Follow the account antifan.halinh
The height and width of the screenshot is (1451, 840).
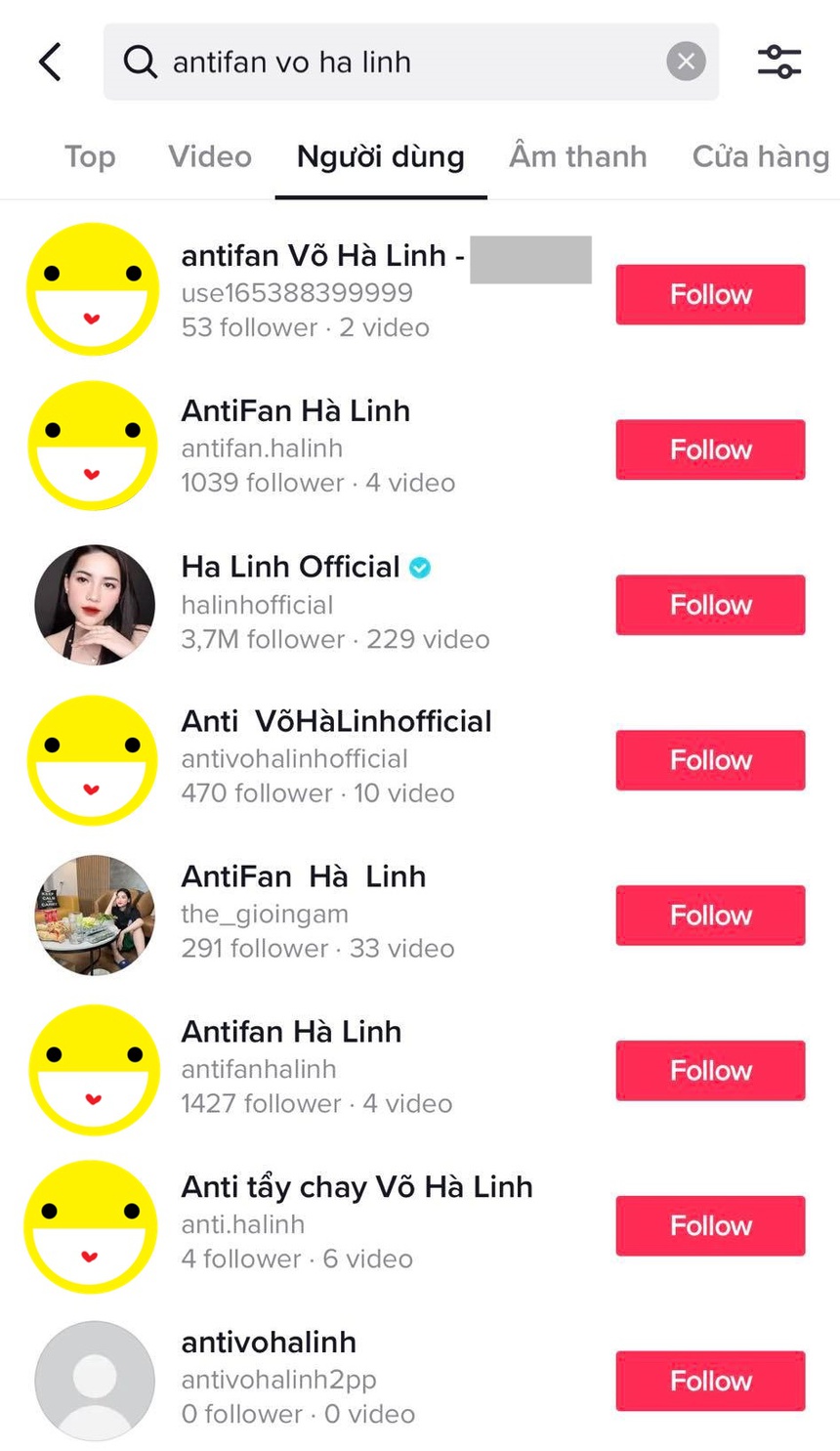pyautogui.click(x=710, y=449)
